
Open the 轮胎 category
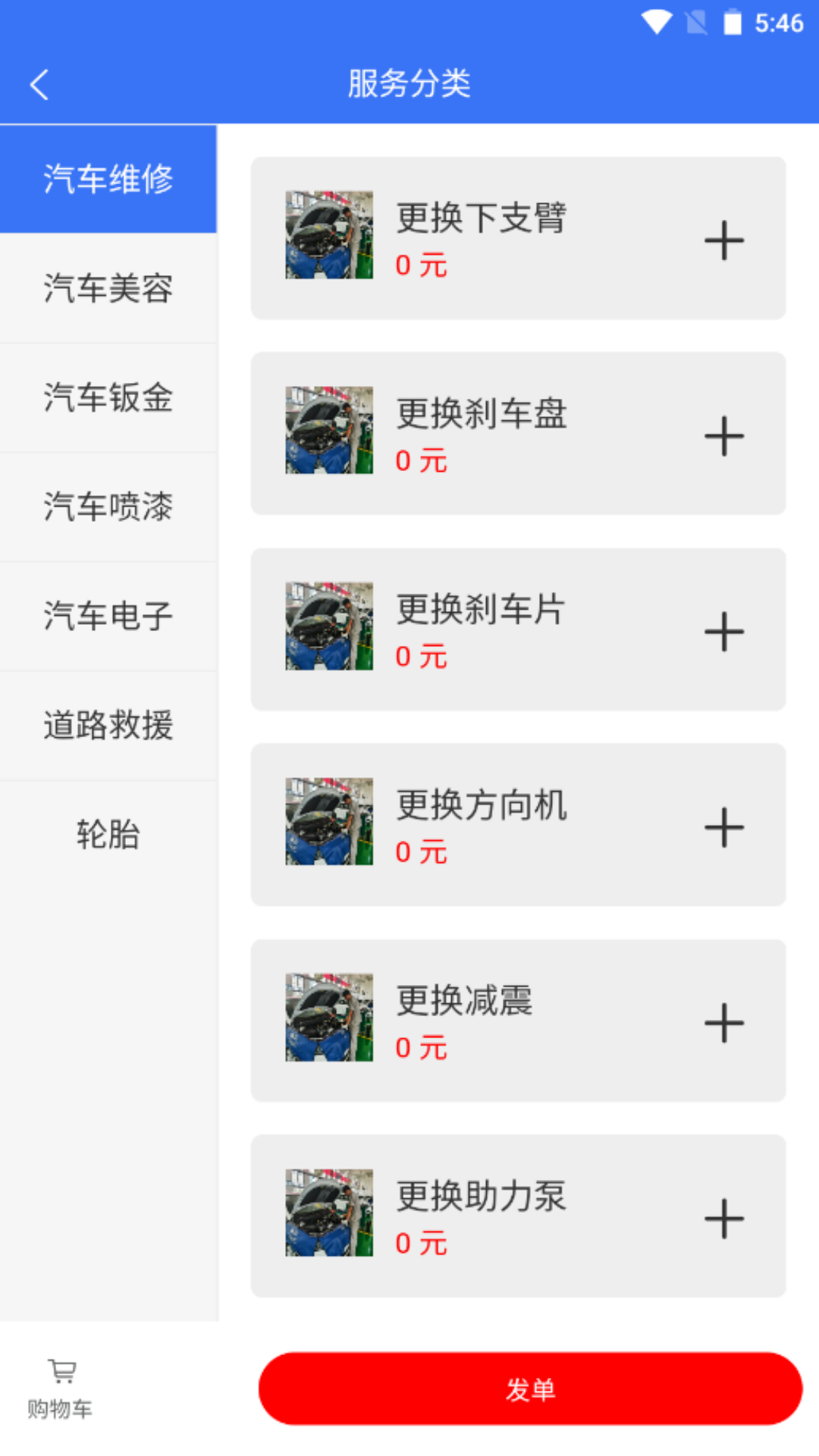(x=108, y=835)
